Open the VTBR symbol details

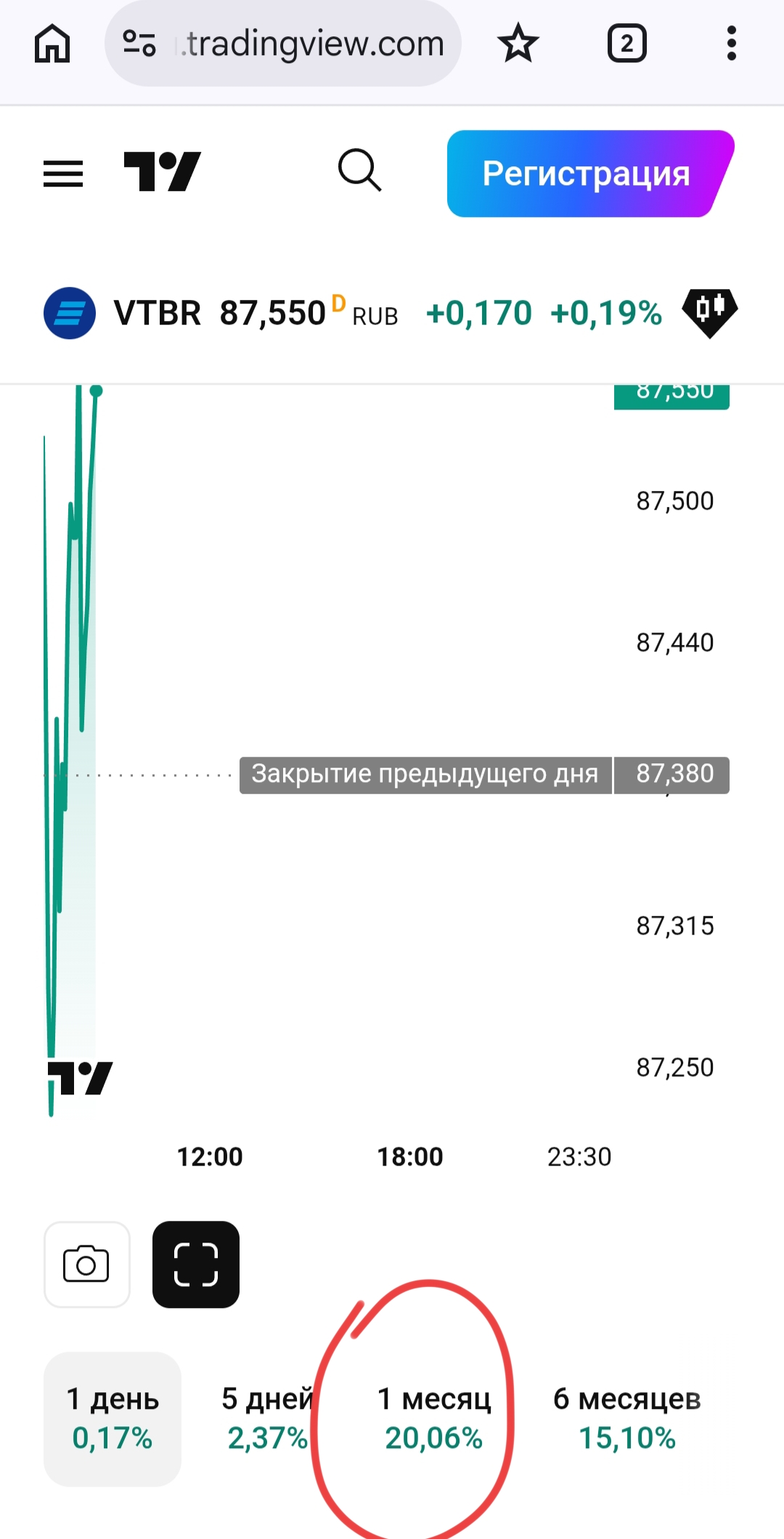click(x=156, y=314)
